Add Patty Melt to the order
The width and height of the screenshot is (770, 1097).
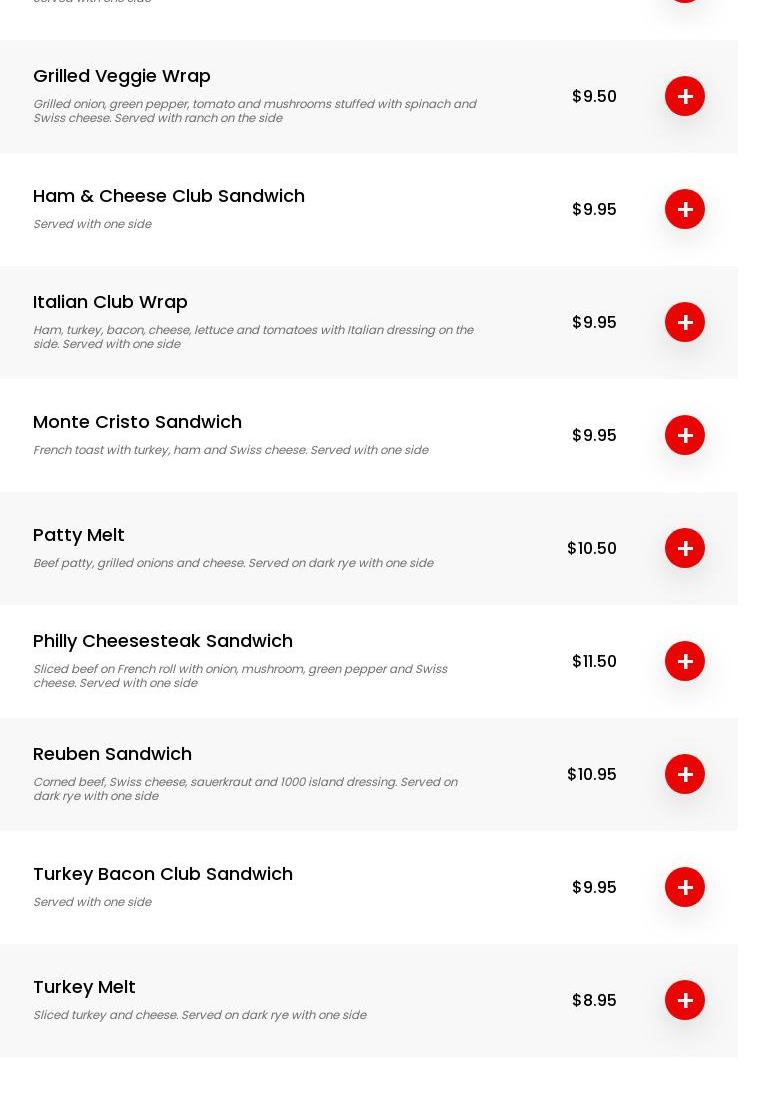[685, 548]
